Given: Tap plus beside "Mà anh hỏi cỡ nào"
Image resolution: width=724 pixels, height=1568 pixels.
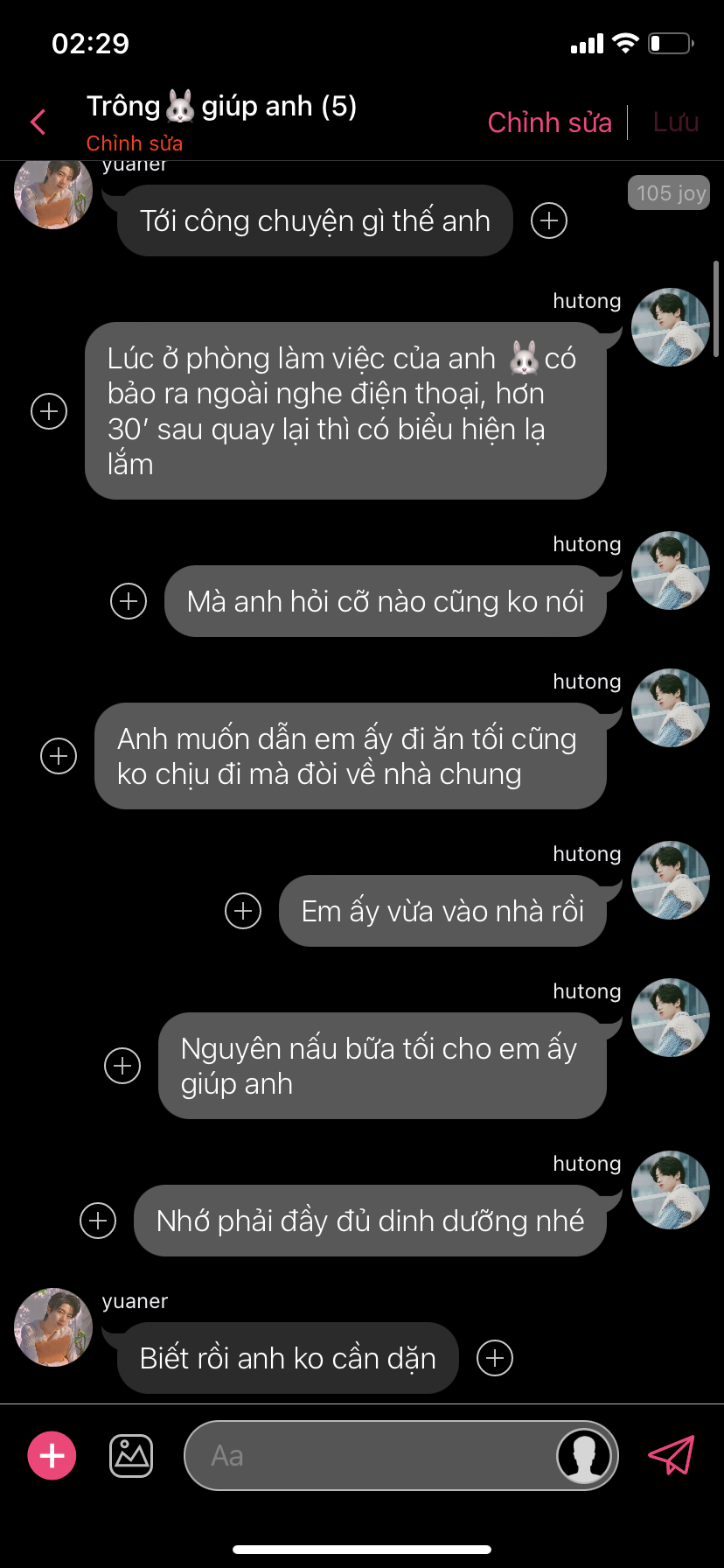Looking at the screenshot, I should click(x=129, y=601).
